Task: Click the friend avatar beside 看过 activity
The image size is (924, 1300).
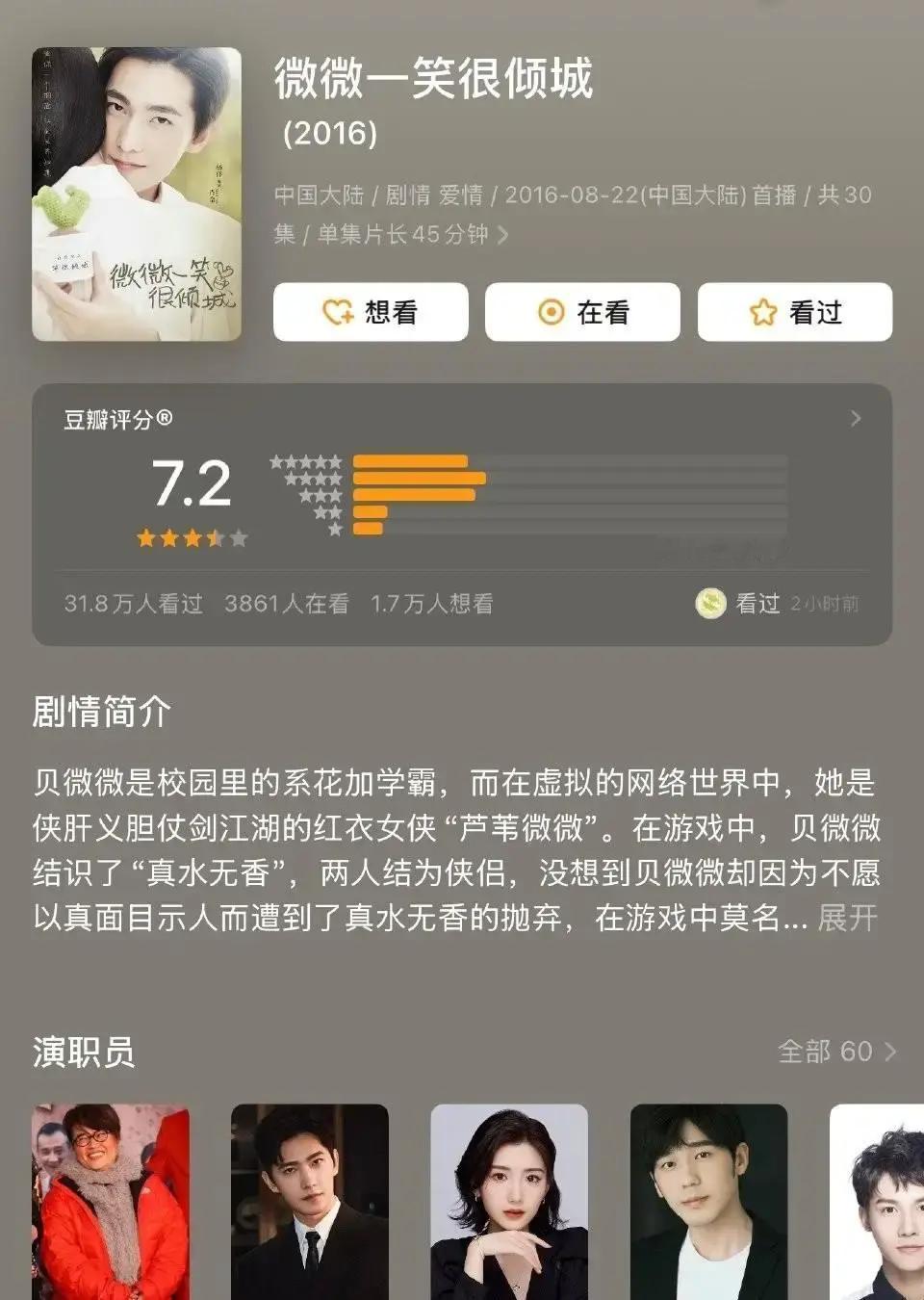Action: (709, 604)
